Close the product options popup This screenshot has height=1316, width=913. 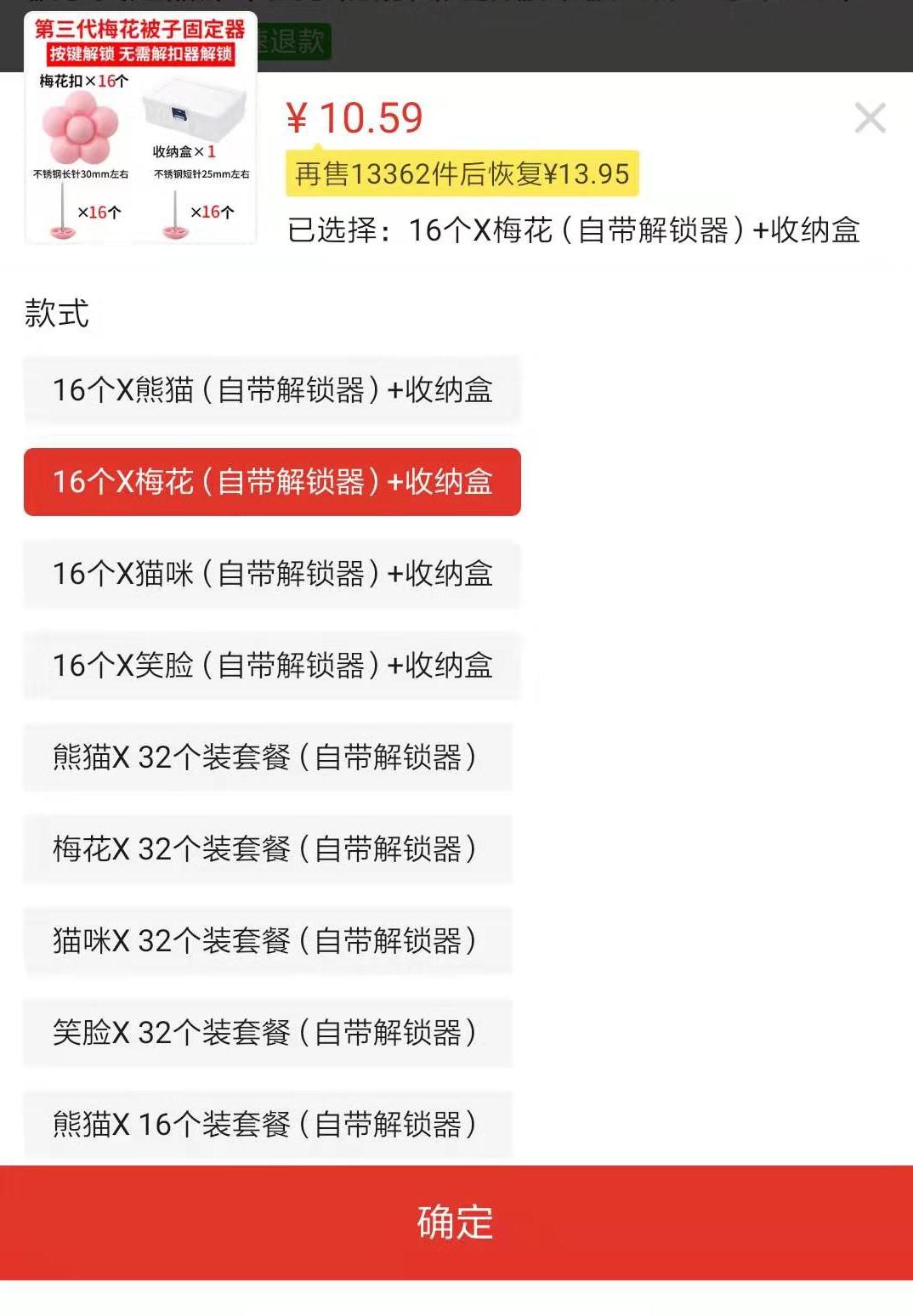(869, 118)
